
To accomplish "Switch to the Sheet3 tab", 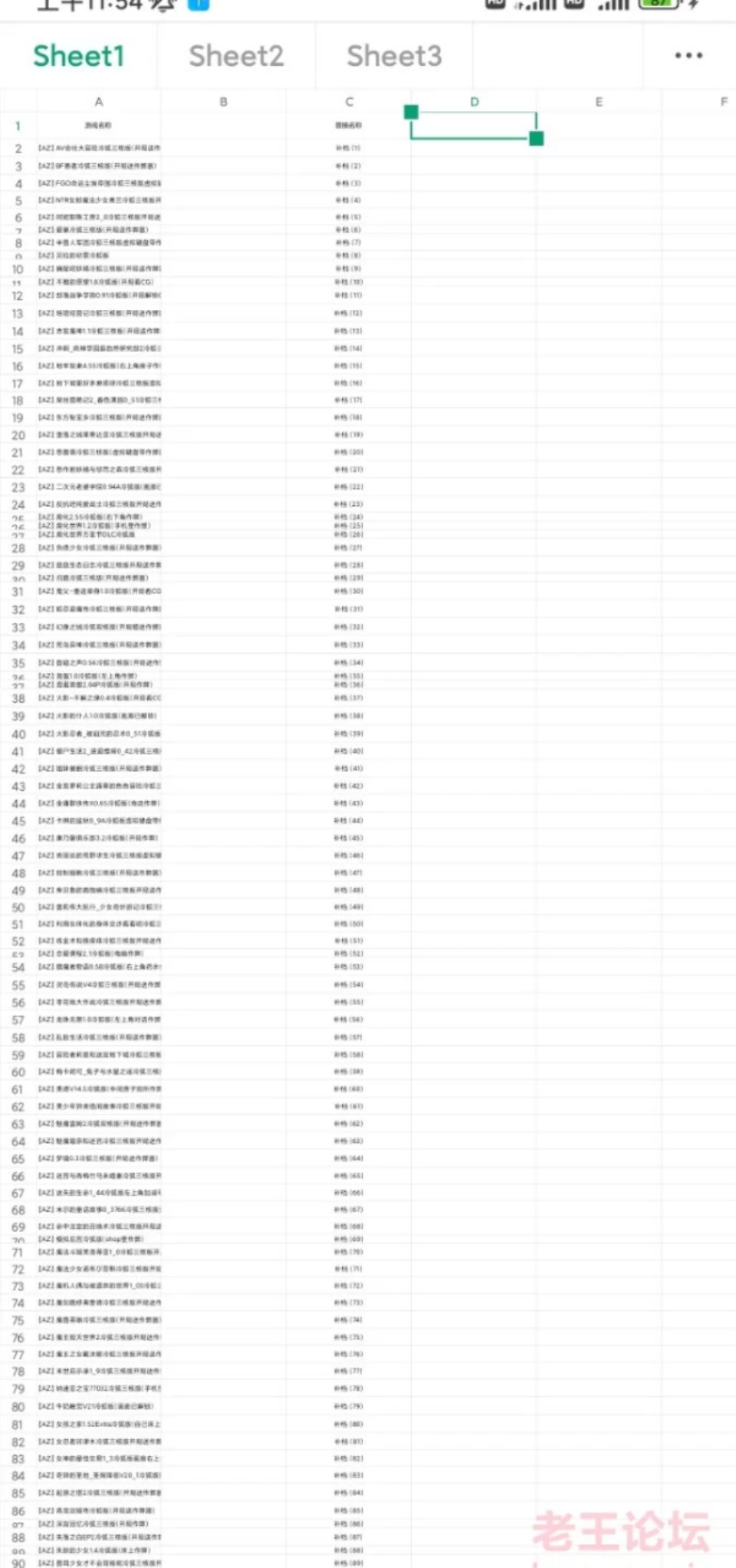I will [x=394, y=56].
